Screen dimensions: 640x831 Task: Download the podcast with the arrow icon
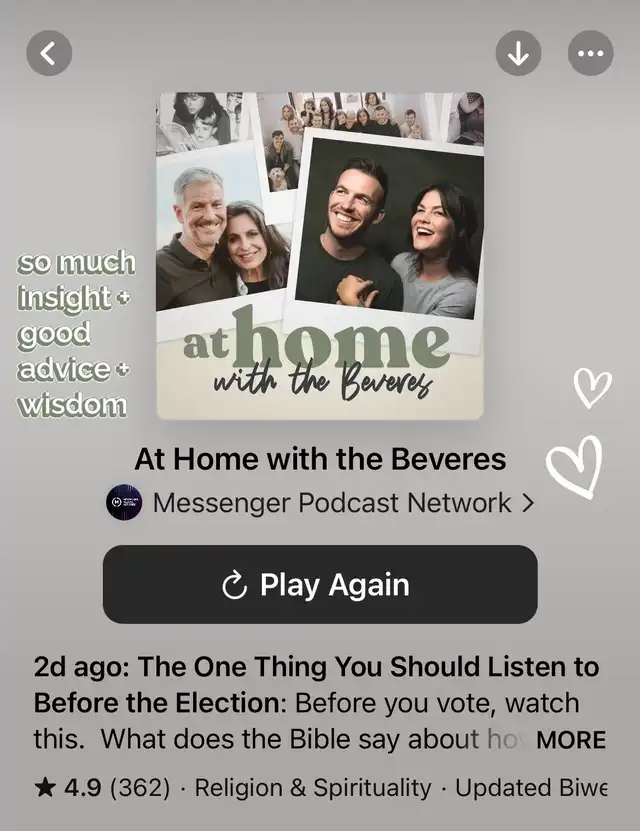(518, 53)
